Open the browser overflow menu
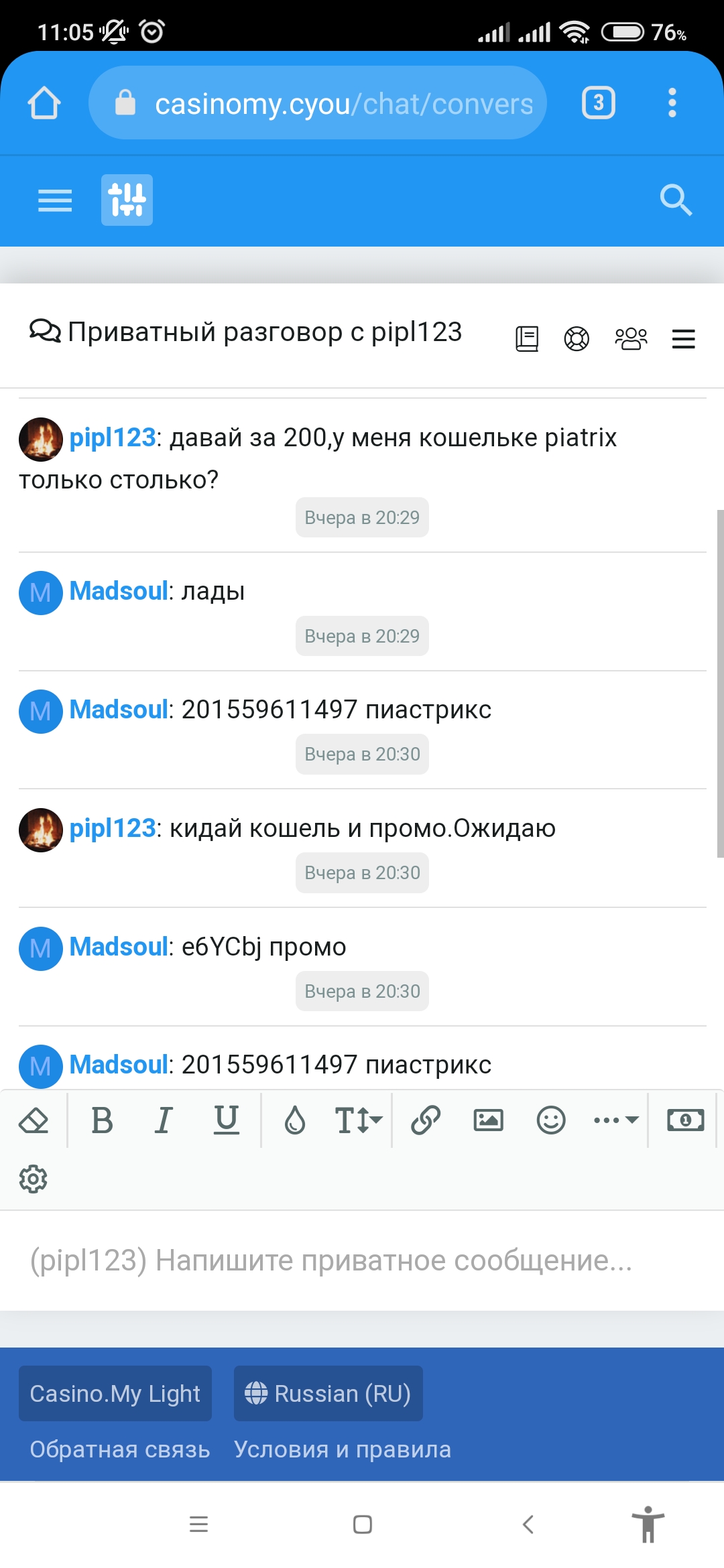This screenshot has height=1568, width=724. pos(672,103)
